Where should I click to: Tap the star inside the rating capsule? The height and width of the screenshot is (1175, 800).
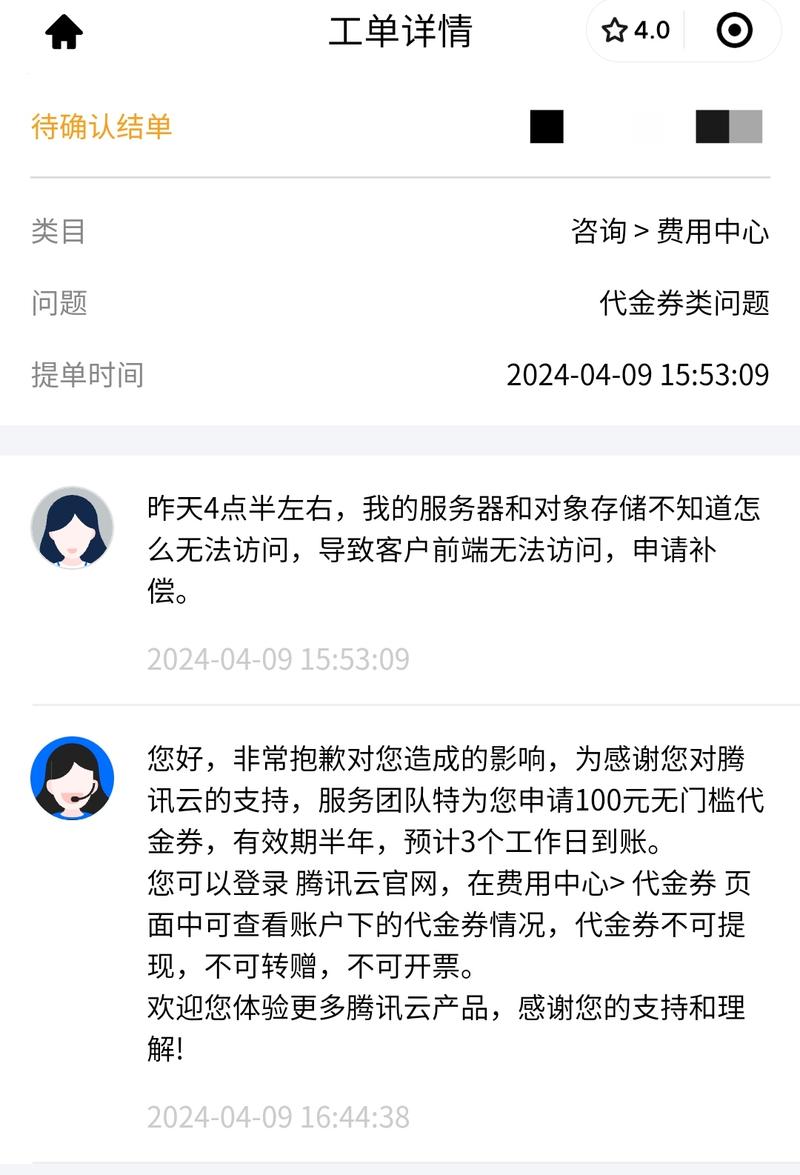[x=612, y=30]
